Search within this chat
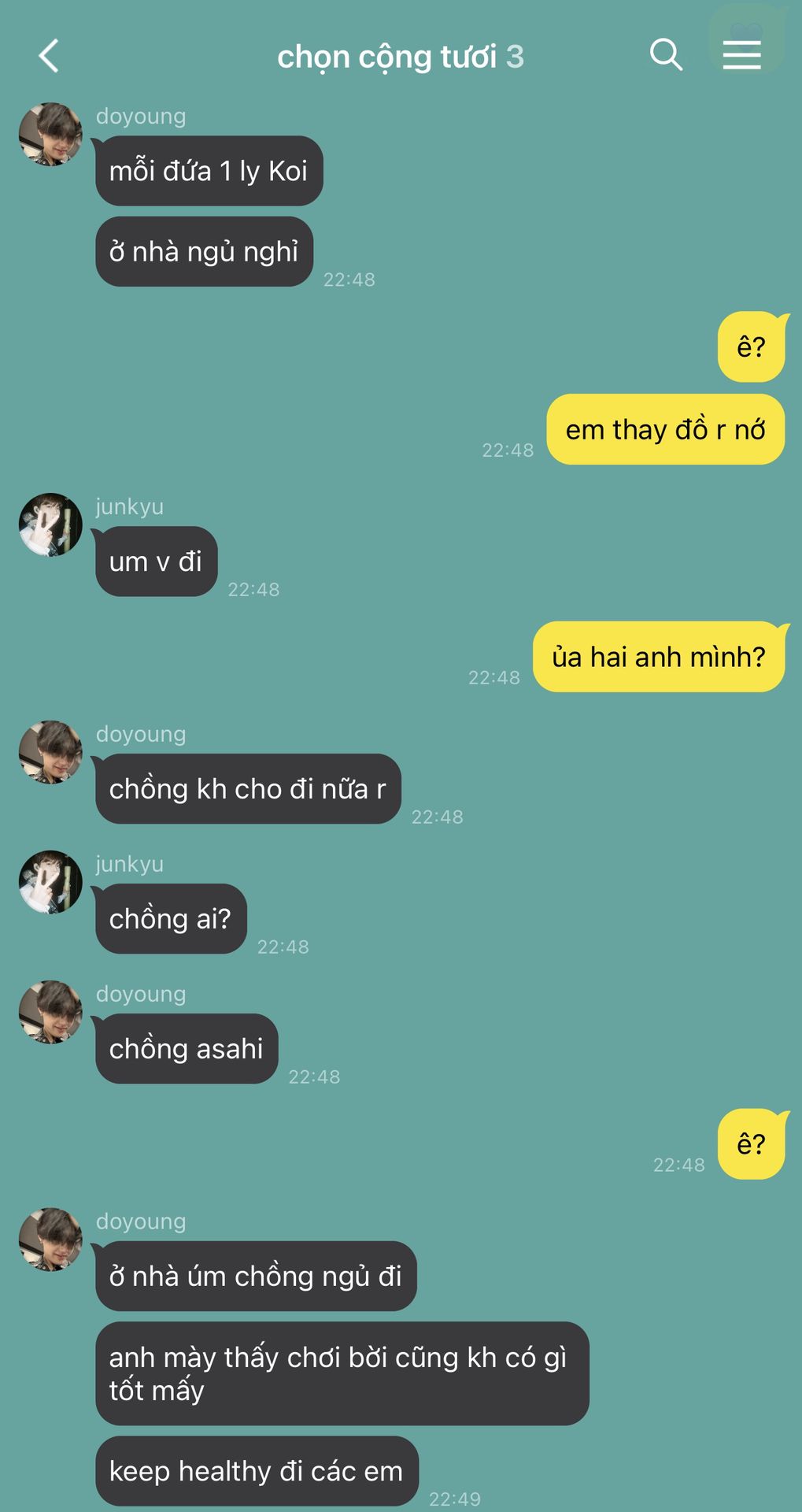 (x=665, y=55)
